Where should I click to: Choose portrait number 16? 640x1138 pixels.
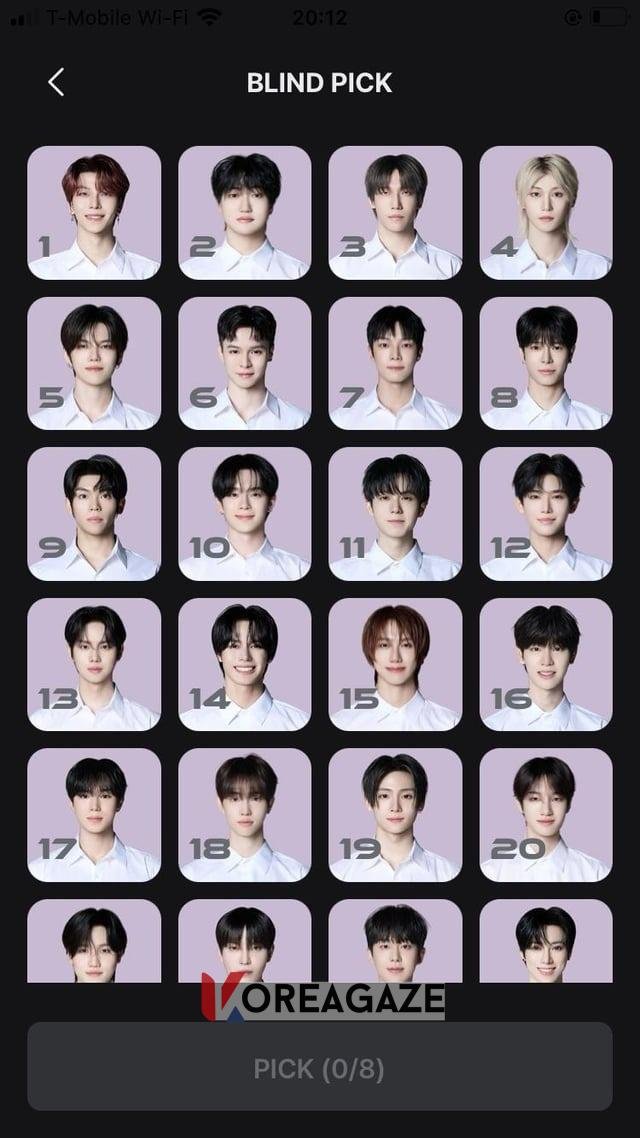546,664
